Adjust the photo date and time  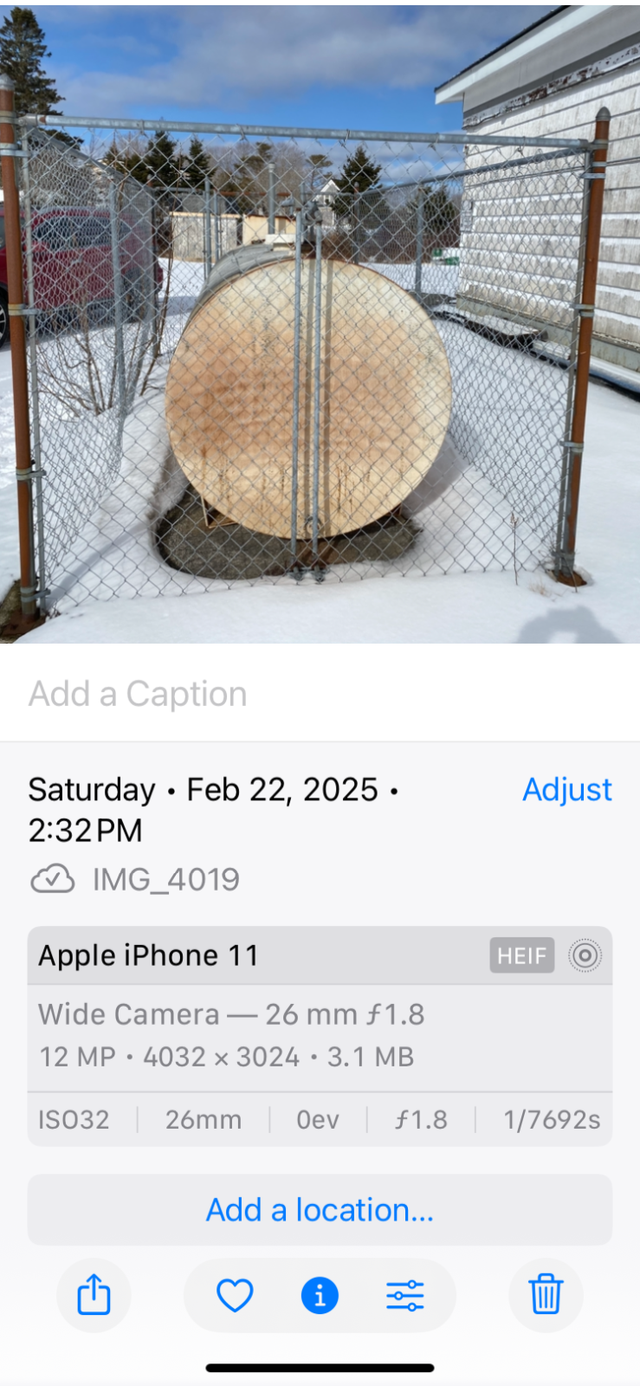pos(566,789)
